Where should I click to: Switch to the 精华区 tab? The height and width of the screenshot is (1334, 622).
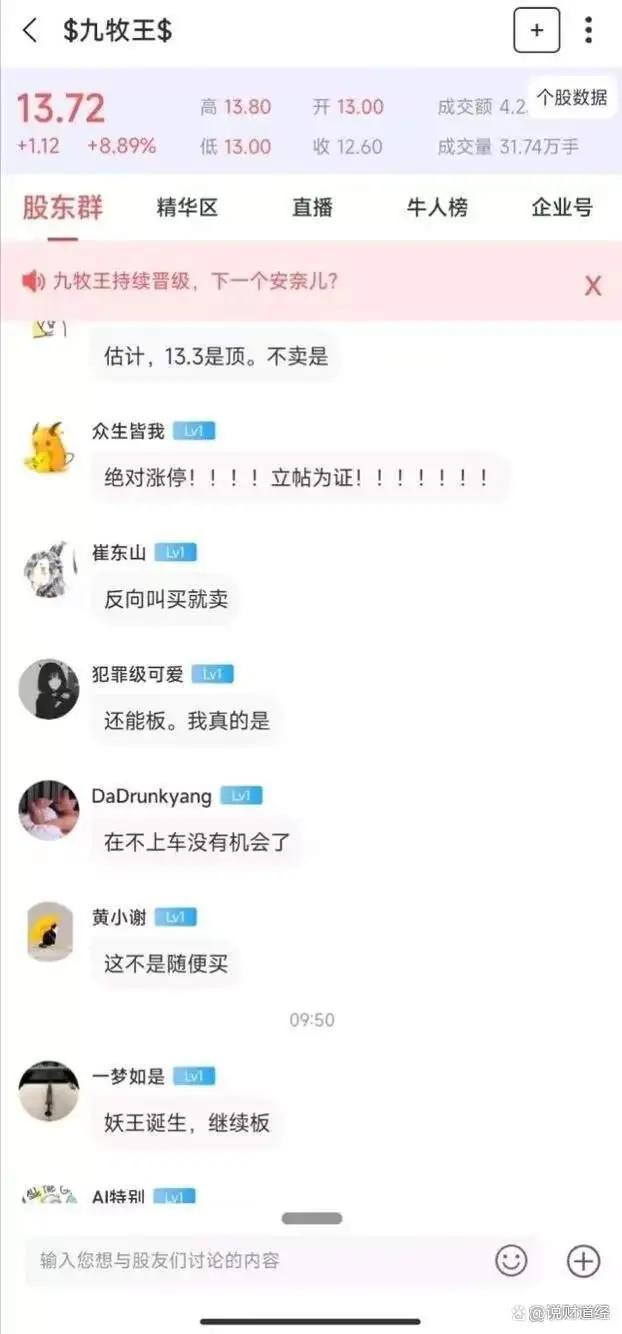tap(187, 207)
